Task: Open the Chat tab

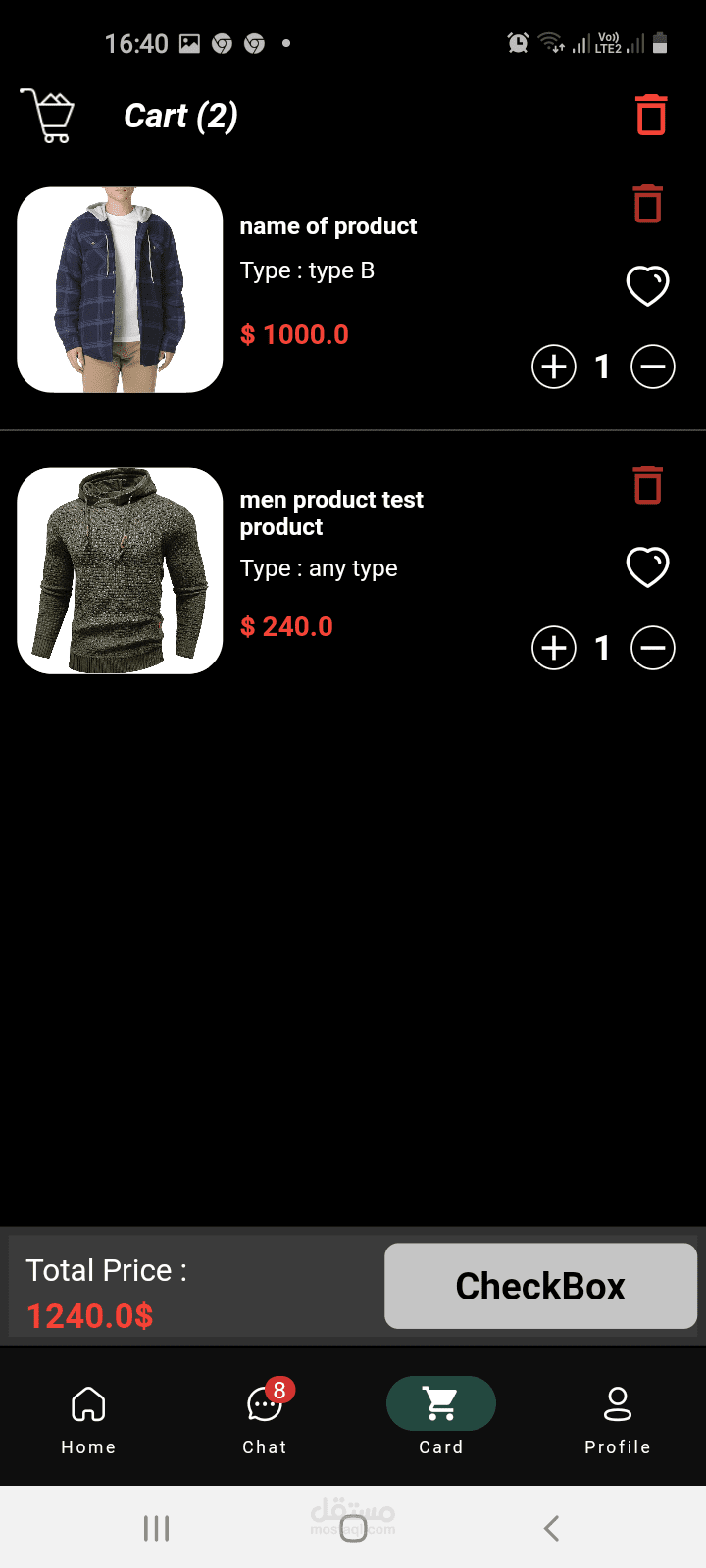Action: pos(265,1417)
